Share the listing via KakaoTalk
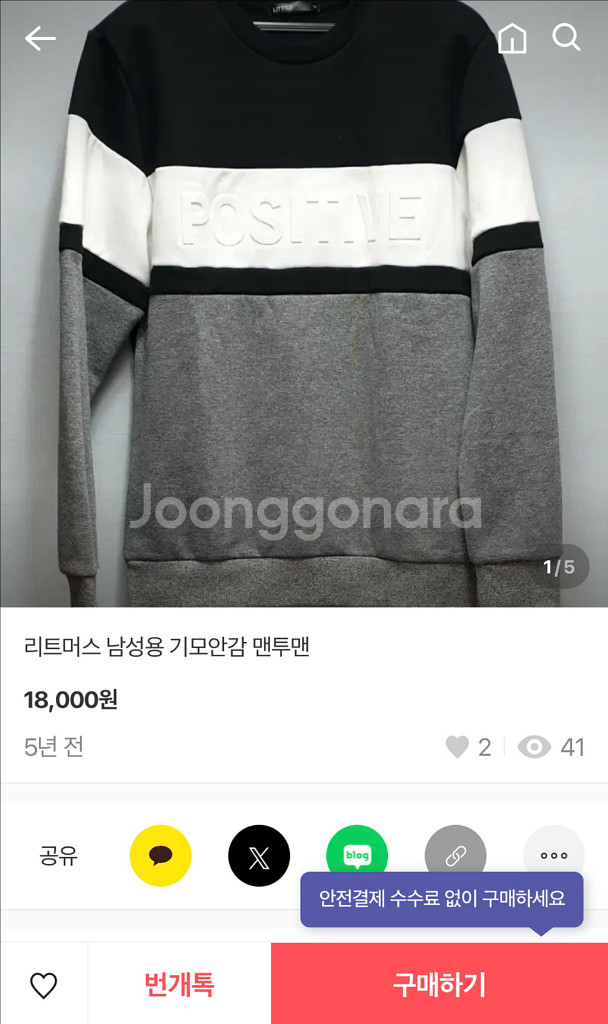This screenshot has height=1024, width=608. (x=161, y=856)
